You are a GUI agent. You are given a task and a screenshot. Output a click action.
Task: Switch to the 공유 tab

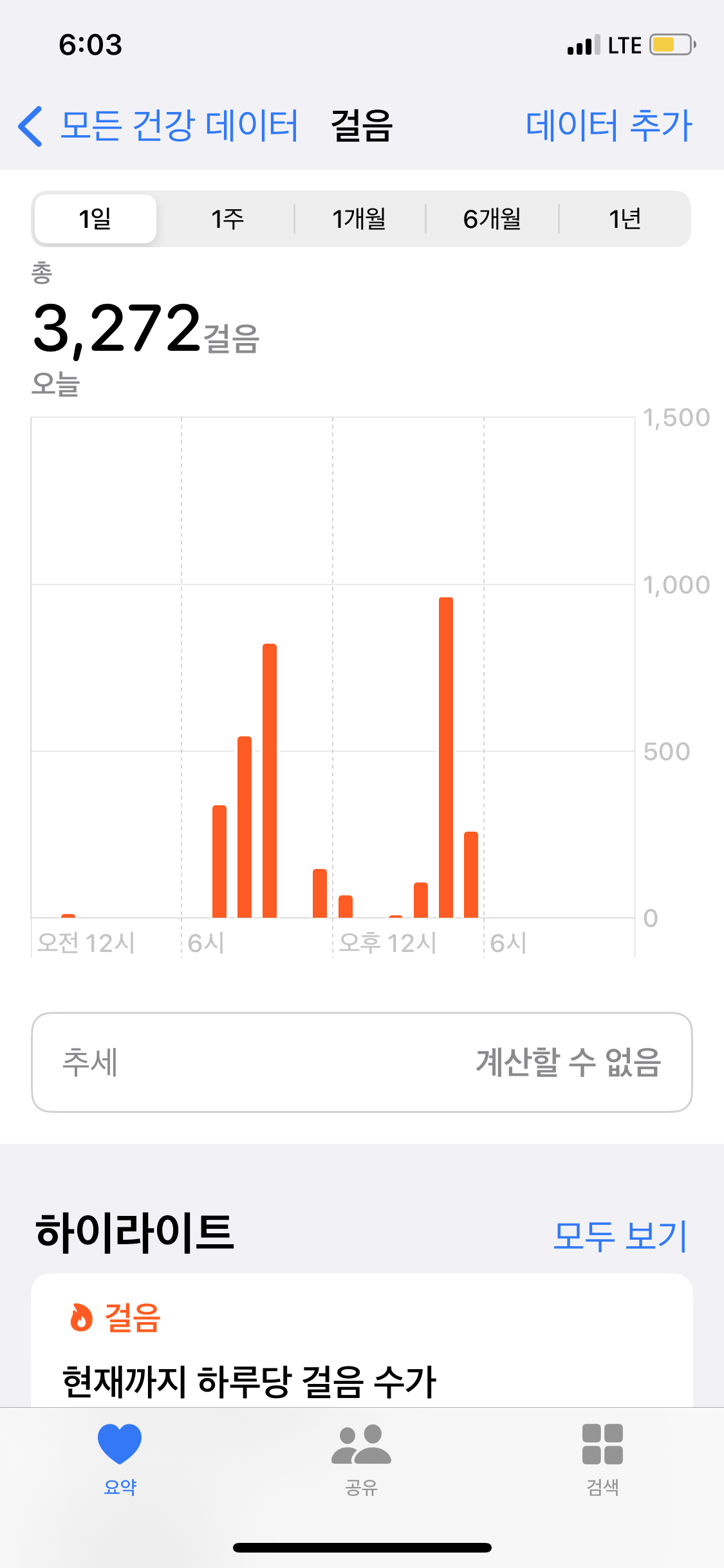click(361, 1458)
